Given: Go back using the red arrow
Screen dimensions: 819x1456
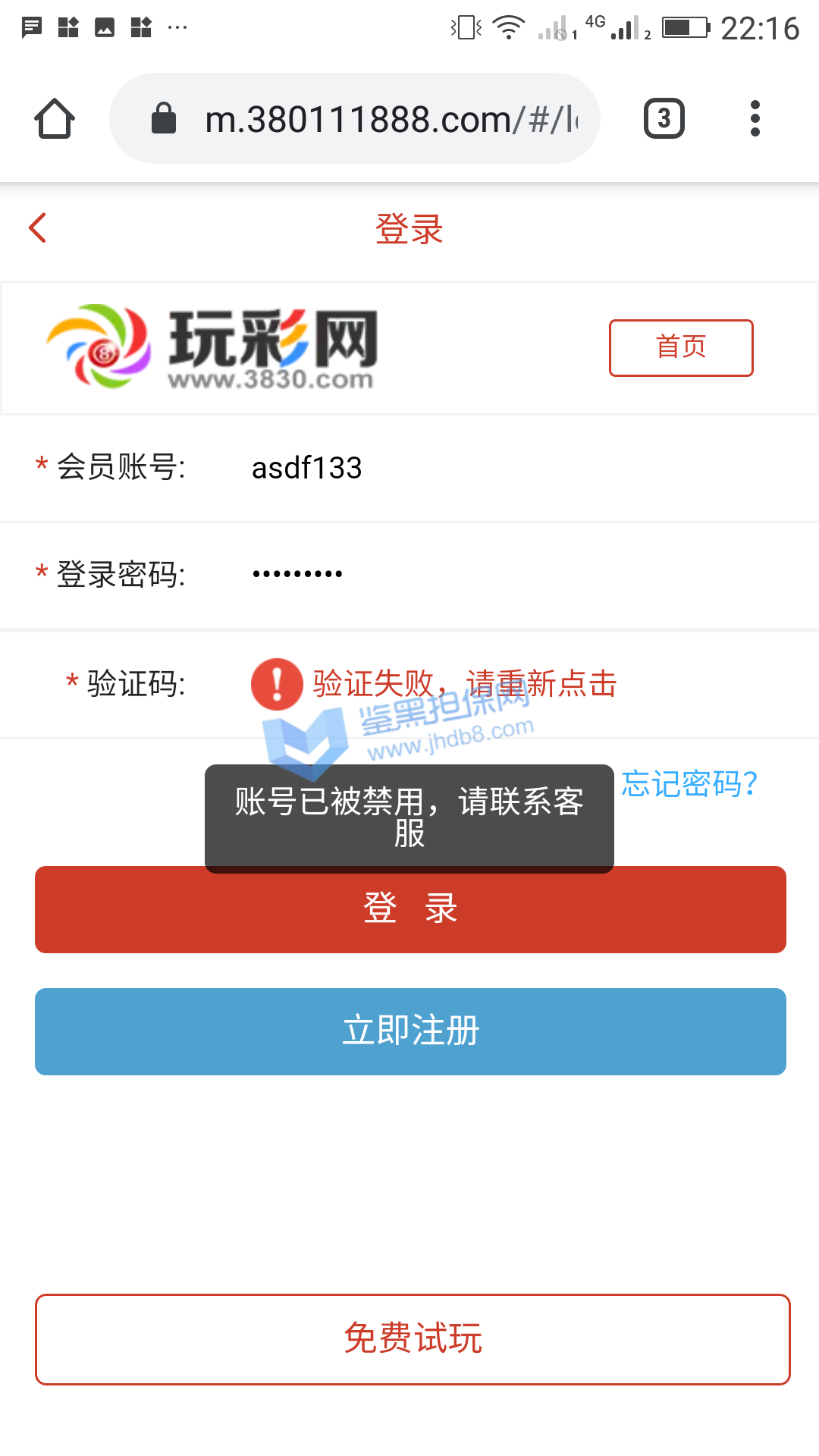Looking at the screenshot, I should tap(38, 227).
